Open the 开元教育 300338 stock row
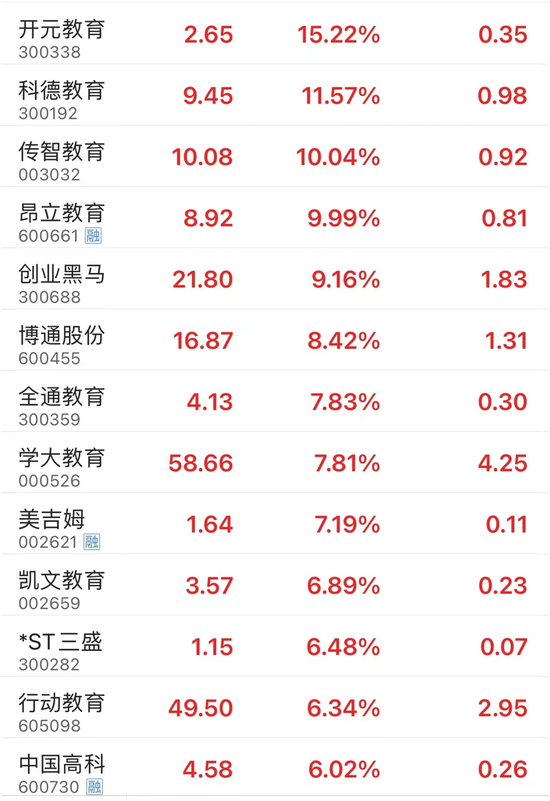The width and height of the screenshot is (550, 801). (275, 34)
